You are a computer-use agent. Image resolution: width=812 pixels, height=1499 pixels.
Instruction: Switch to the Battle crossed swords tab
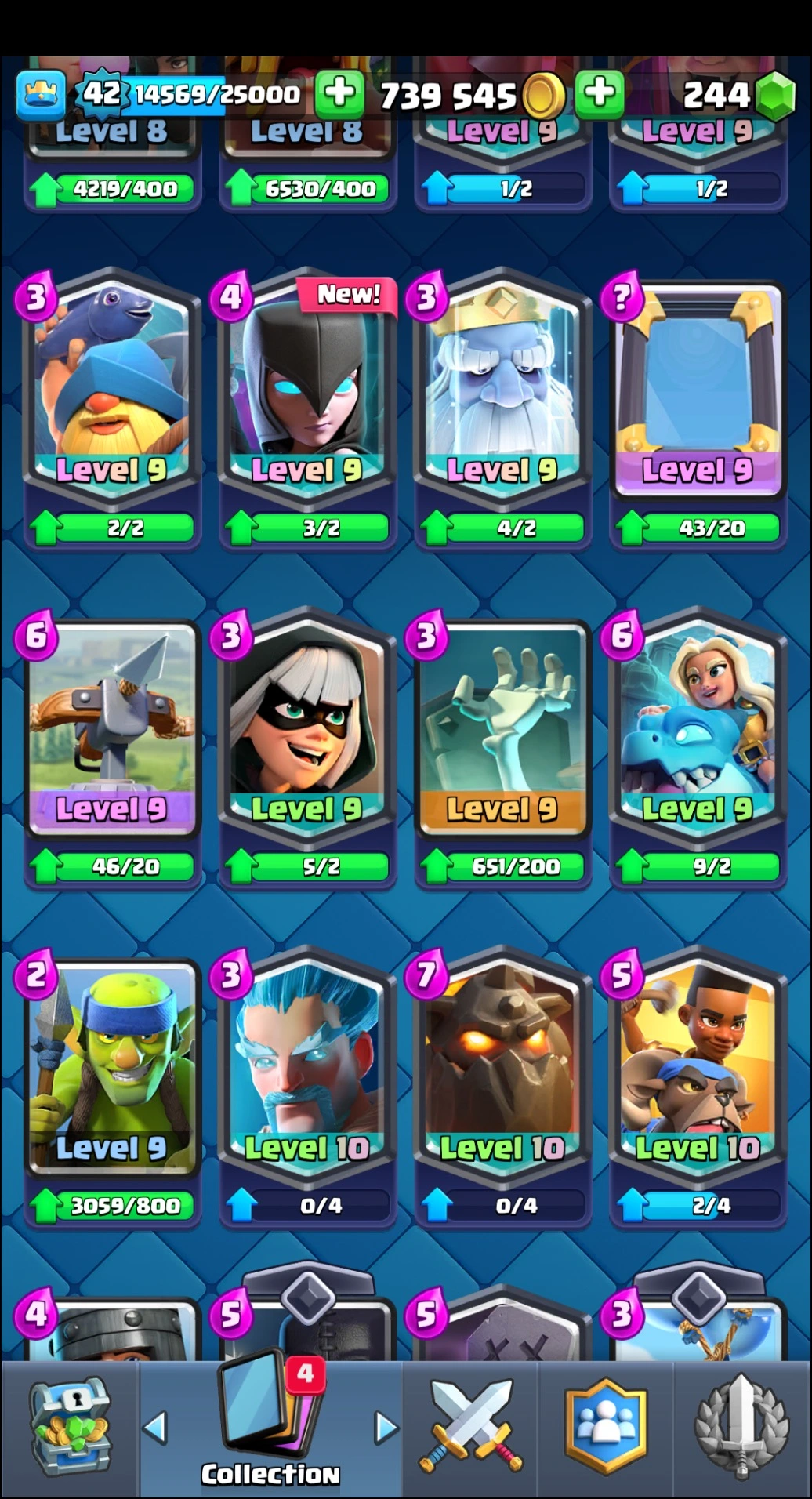point(470,1427)
